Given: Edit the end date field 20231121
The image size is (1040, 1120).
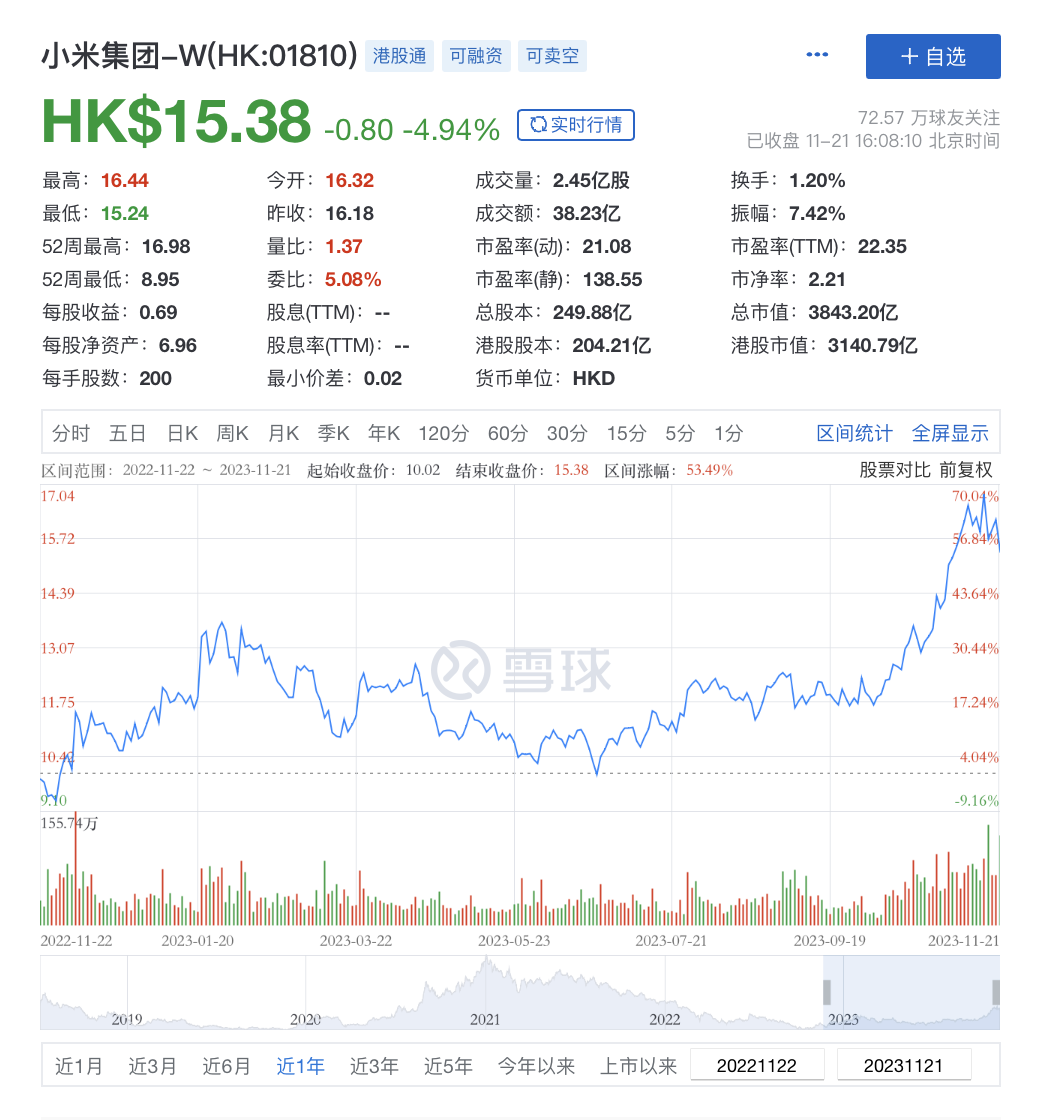Looking at the screenshot, I should [903, 1066].
